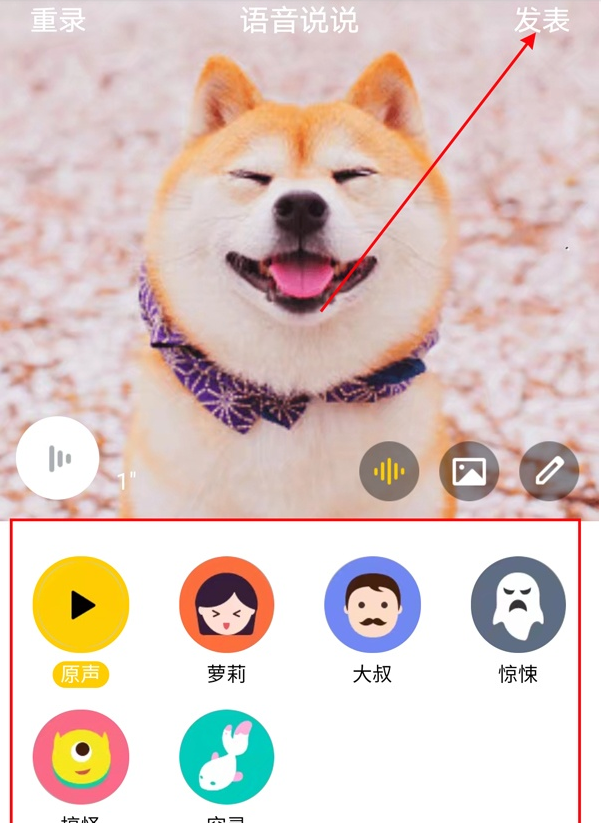Select the fish icon voice effect

pos(227,757)
